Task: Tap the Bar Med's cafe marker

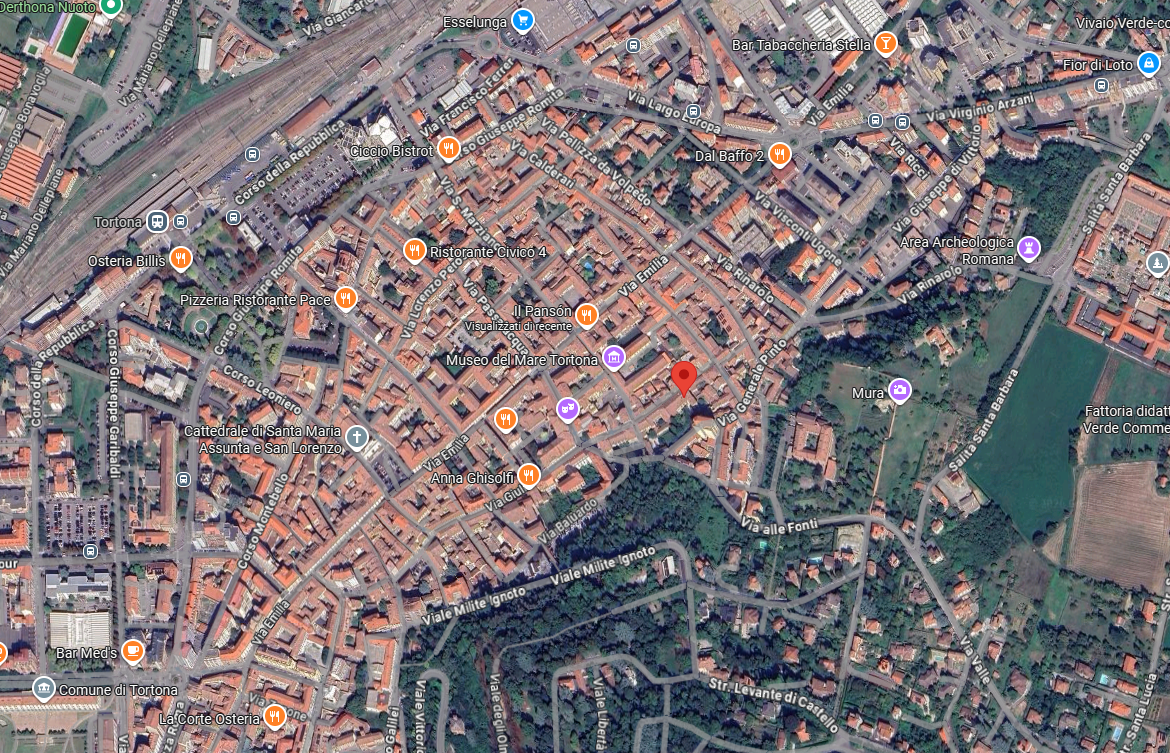Action: tap(132, 652)
